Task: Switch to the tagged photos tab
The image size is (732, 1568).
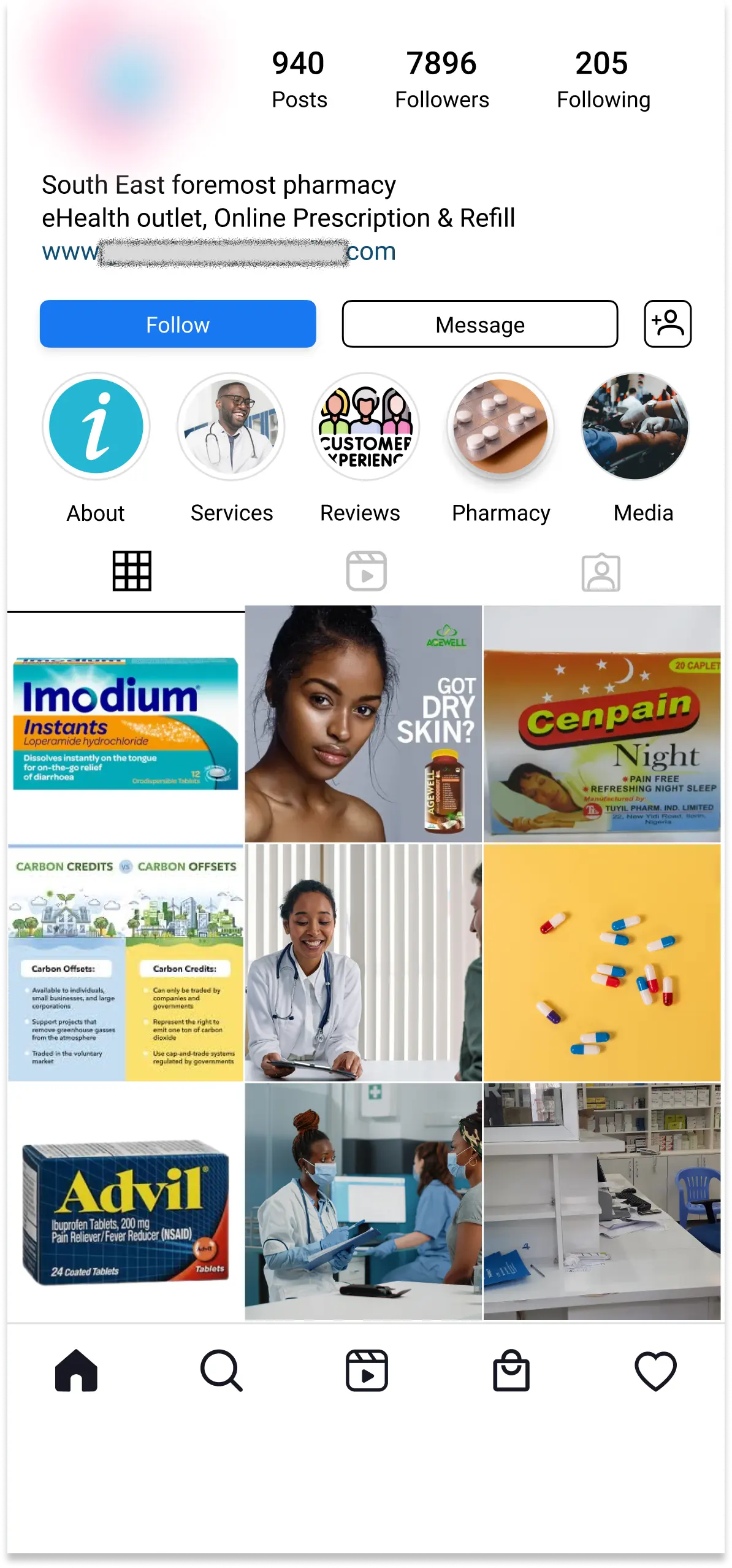Action: click(x=601, y=572)
